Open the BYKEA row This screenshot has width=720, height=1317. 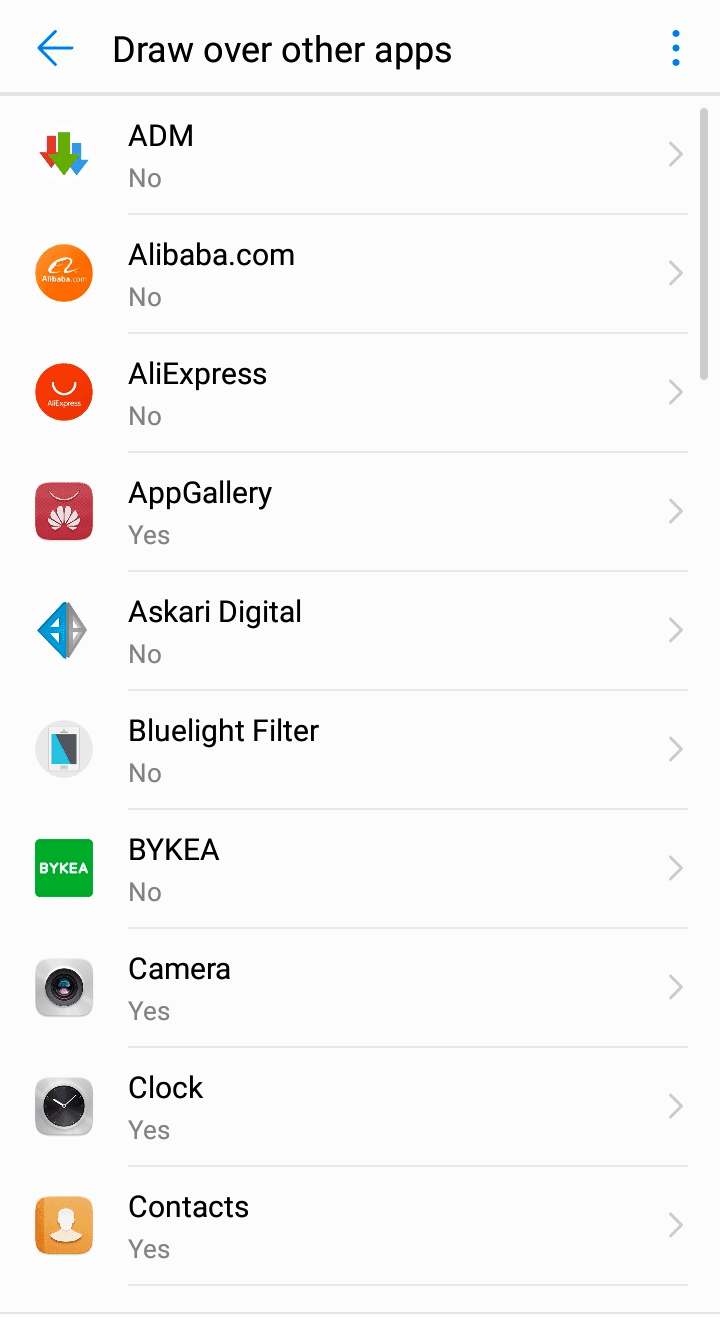[360, 869]
